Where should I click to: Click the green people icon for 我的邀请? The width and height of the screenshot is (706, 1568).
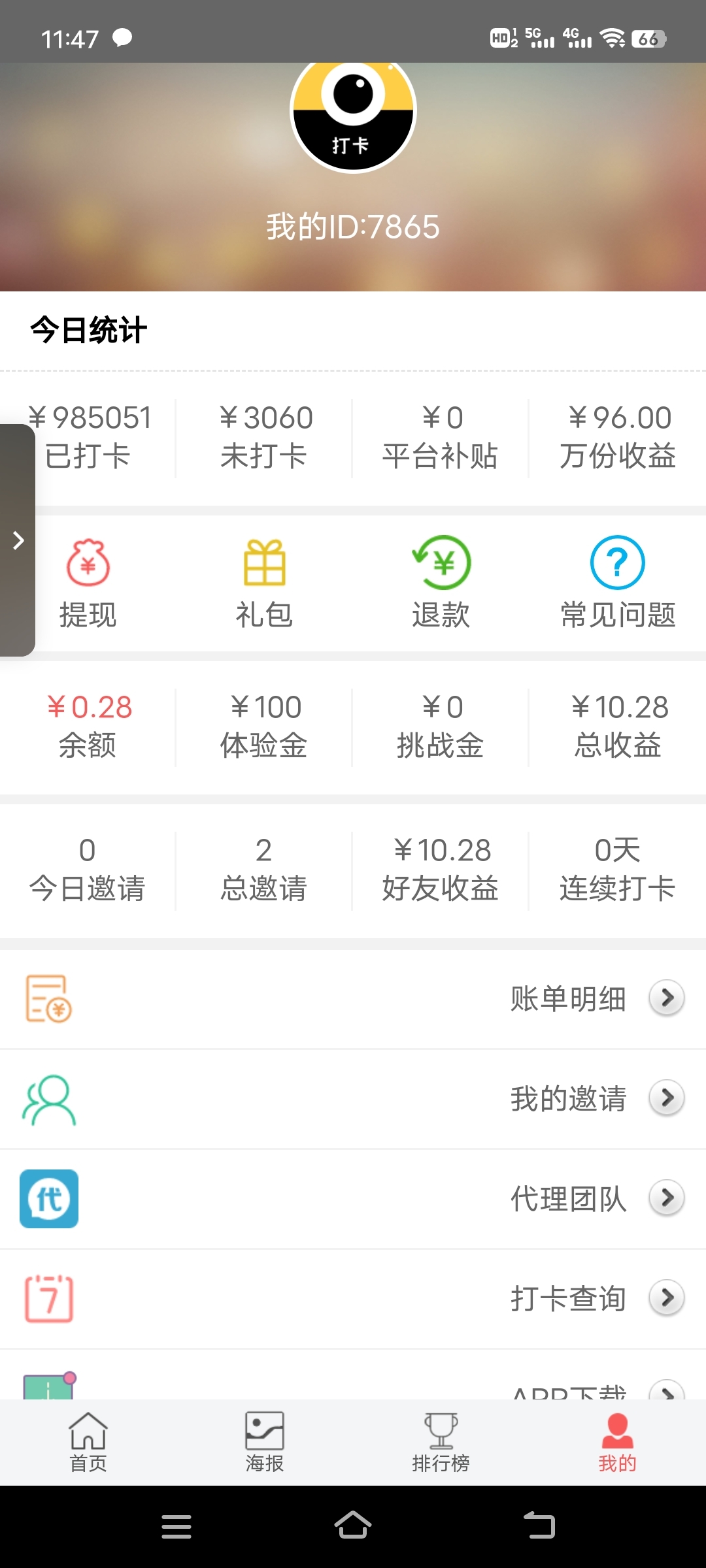48,1098
